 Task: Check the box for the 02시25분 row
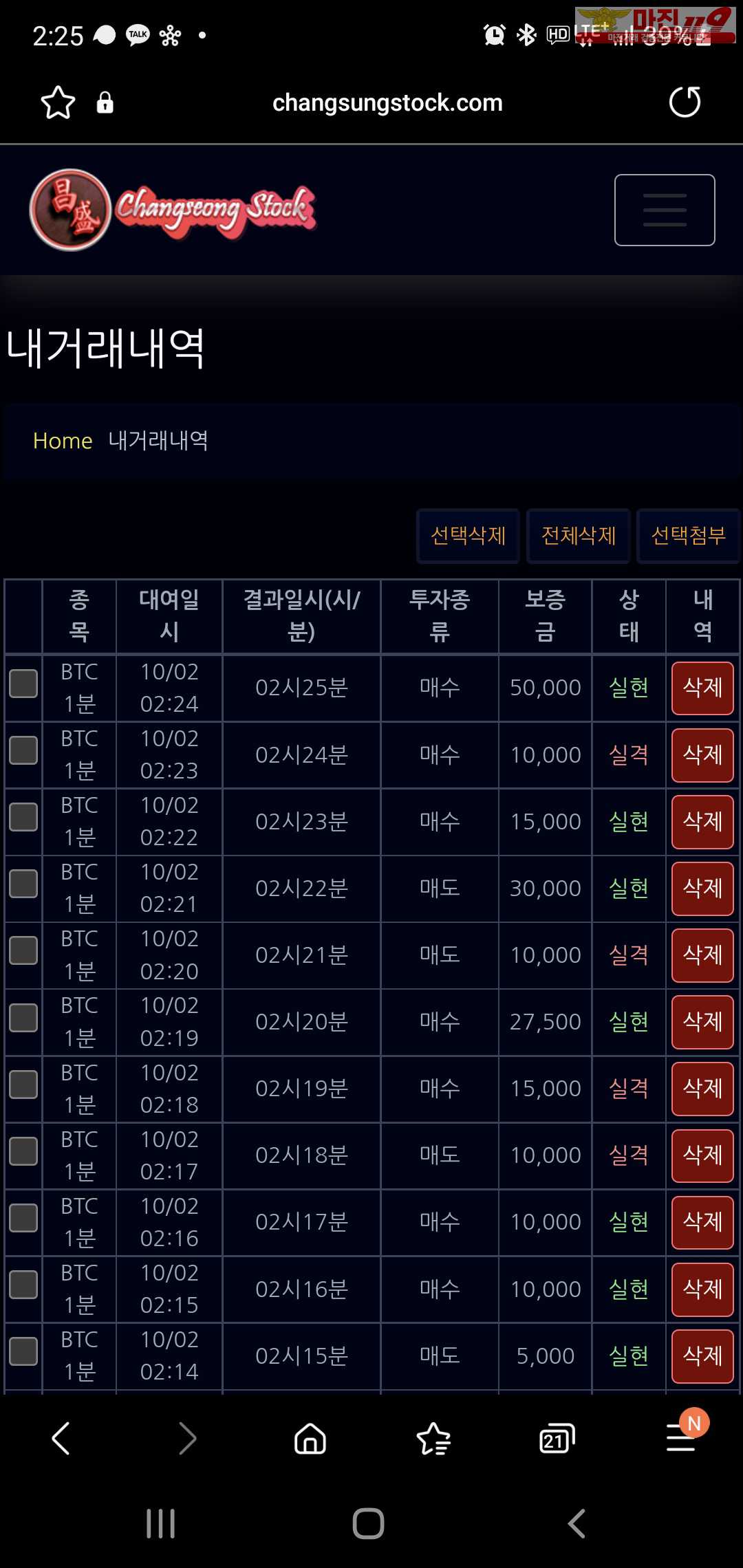23,684
